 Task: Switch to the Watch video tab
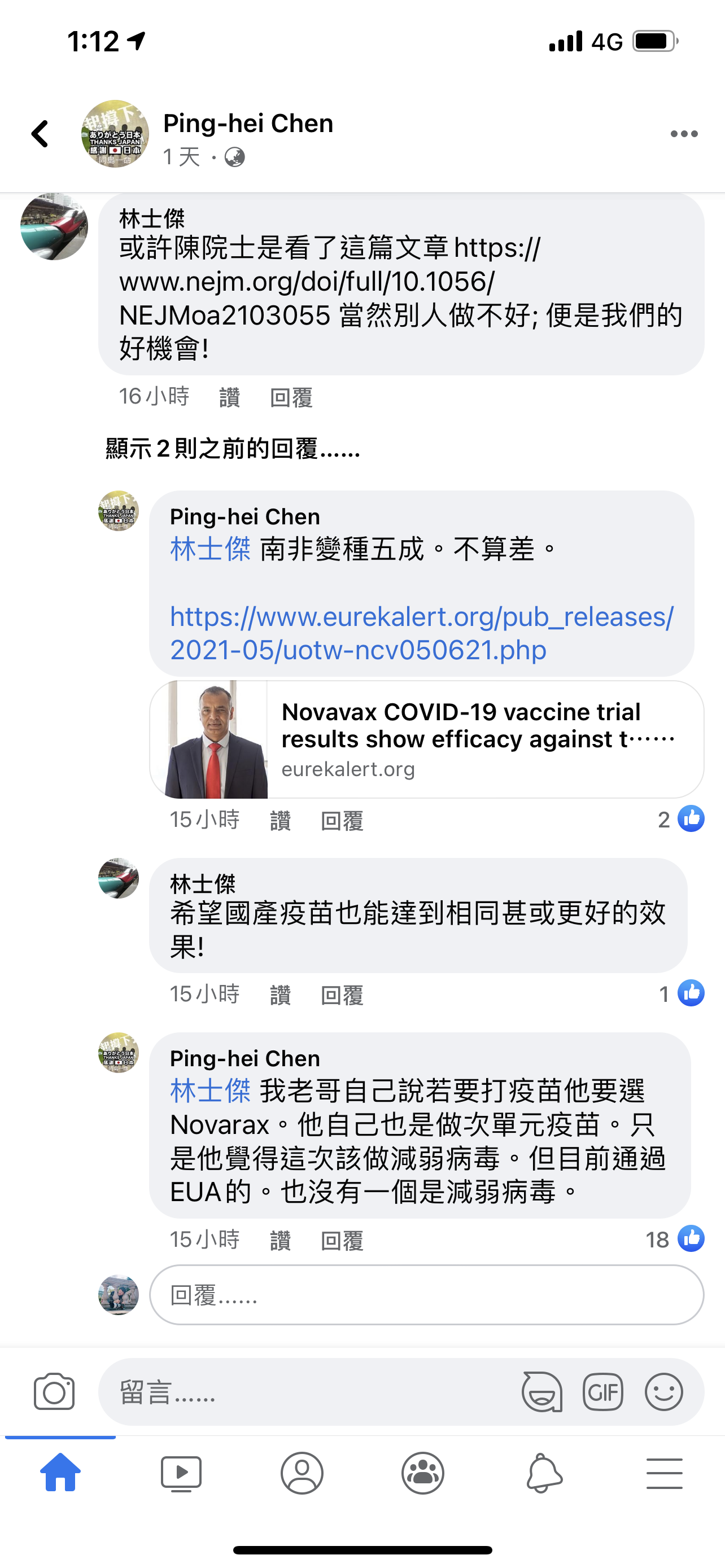(181, 1473)
